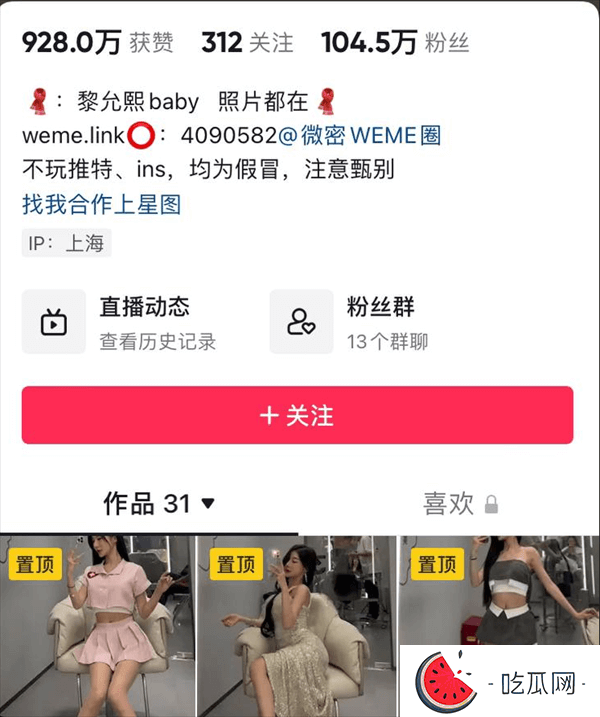
Task: Switch to the 作品 31 tab
Action: pos(158,503)
